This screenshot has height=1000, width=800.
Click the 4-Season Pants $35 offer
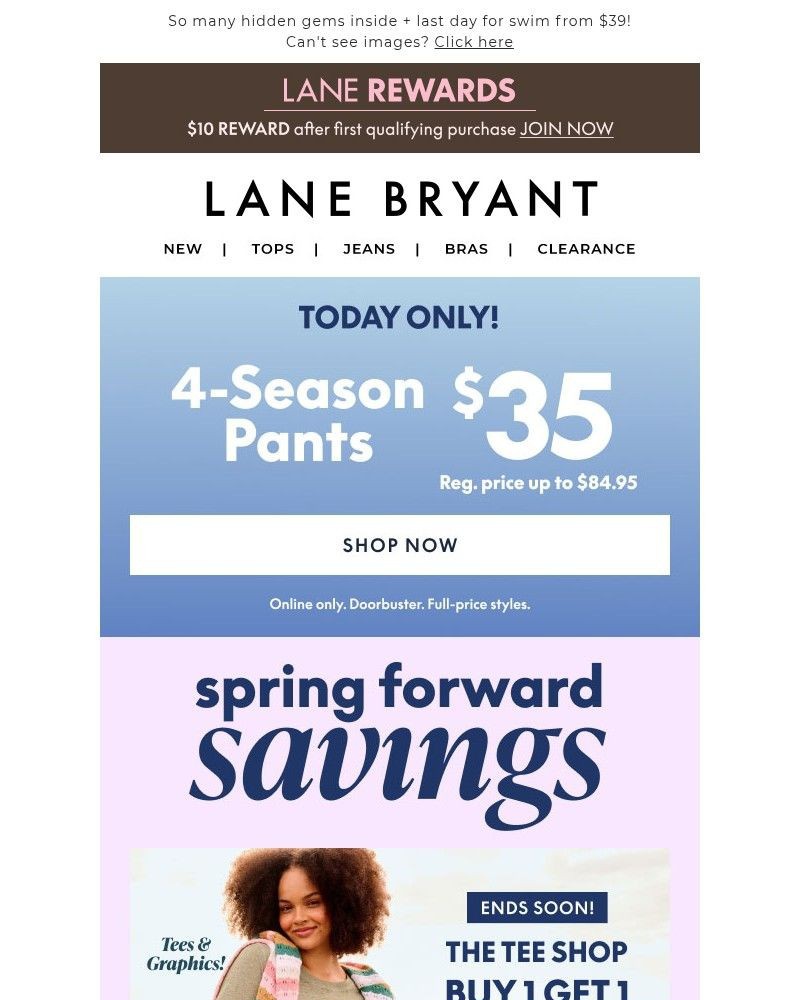tap(400, 415)
